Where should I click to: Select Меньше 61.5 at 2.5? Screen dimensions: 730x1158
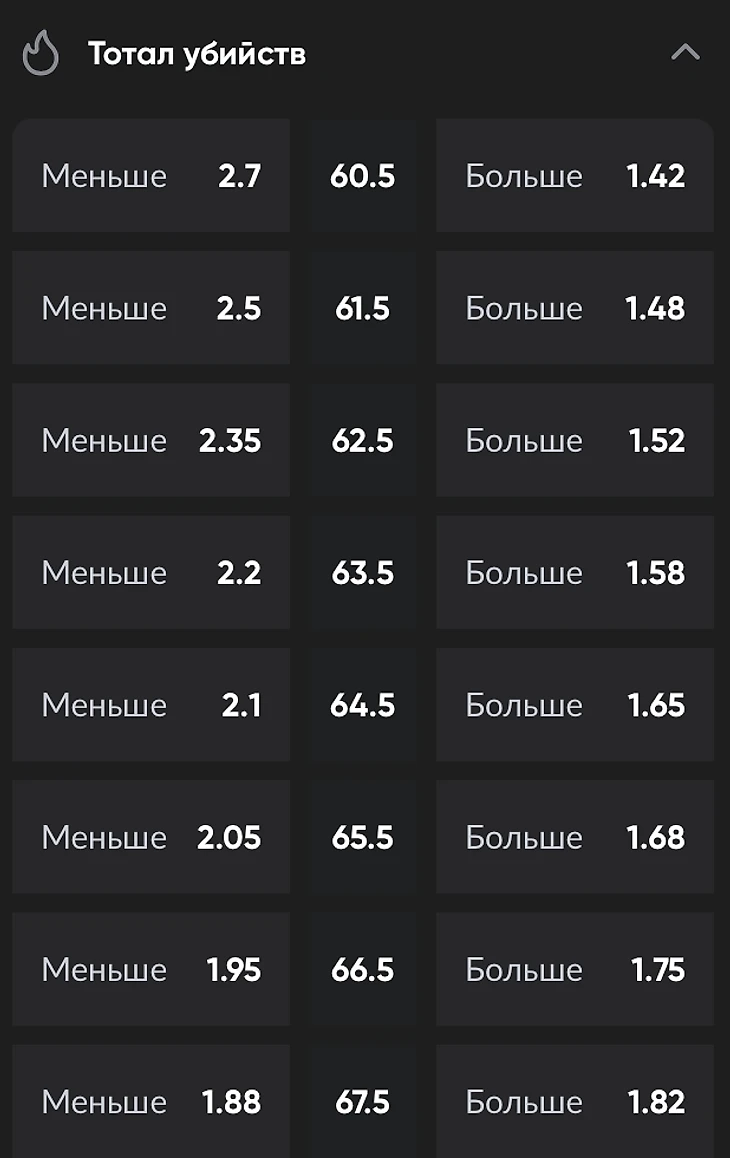151,308
